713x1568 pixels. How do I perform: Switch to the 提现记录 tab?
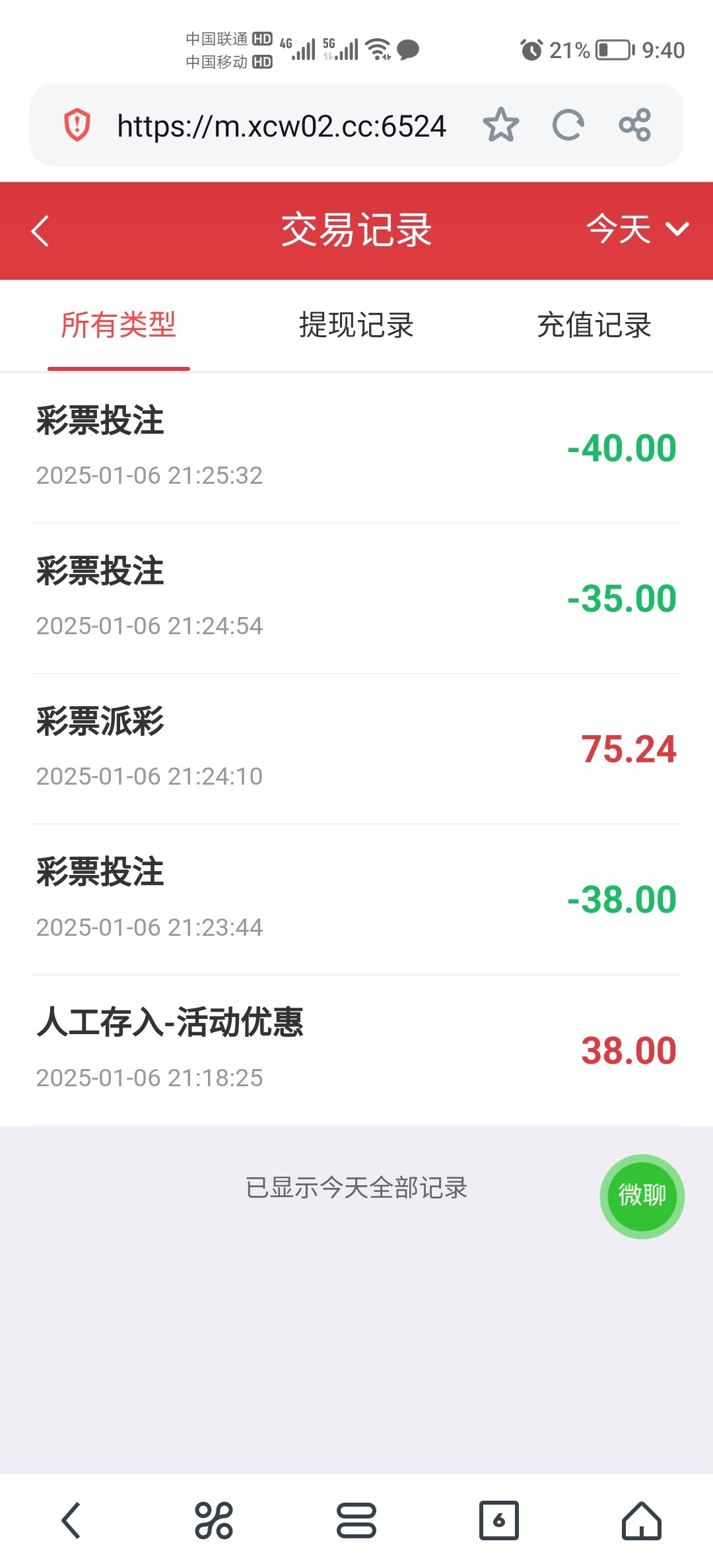click(x=356, y=325)
